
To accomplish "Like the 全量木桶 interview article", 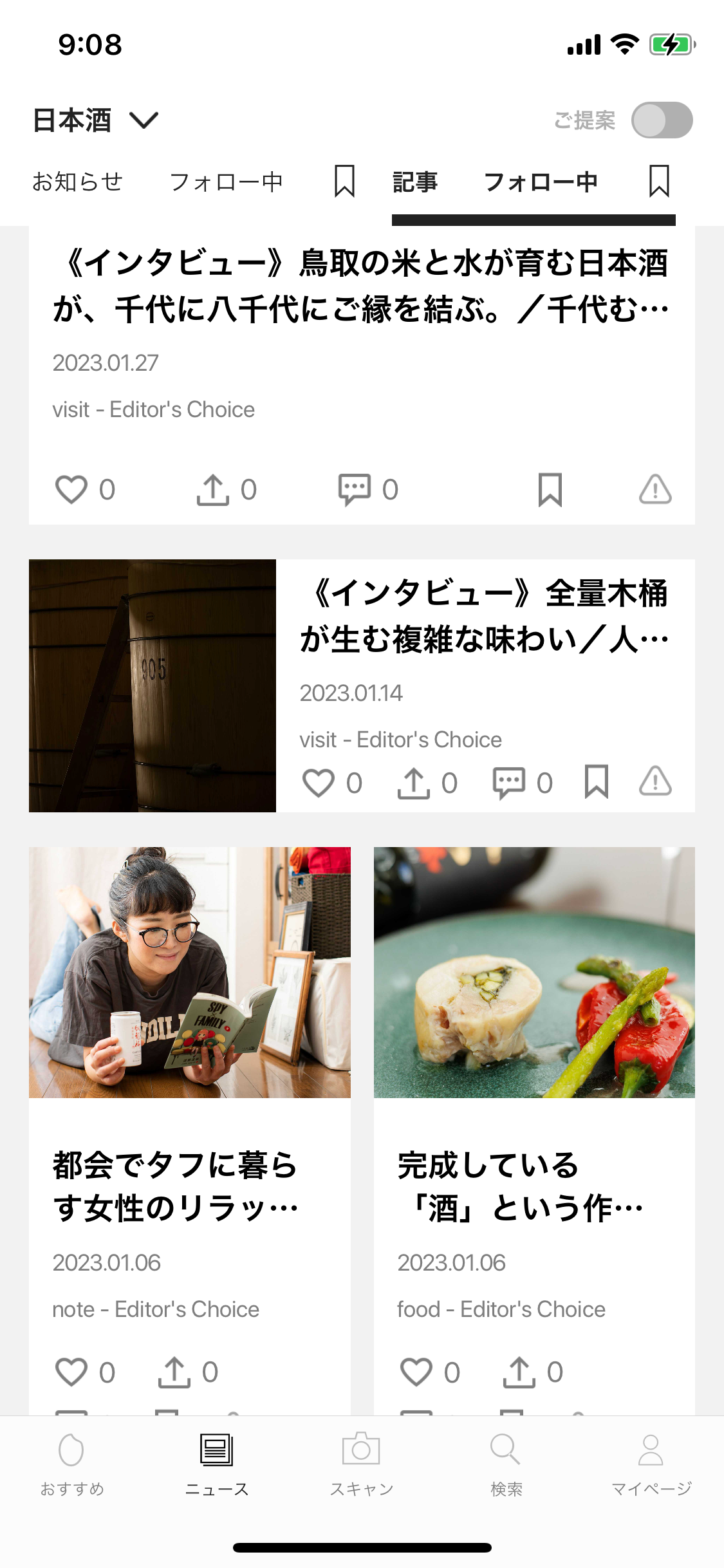I will [x=319, y=783].
